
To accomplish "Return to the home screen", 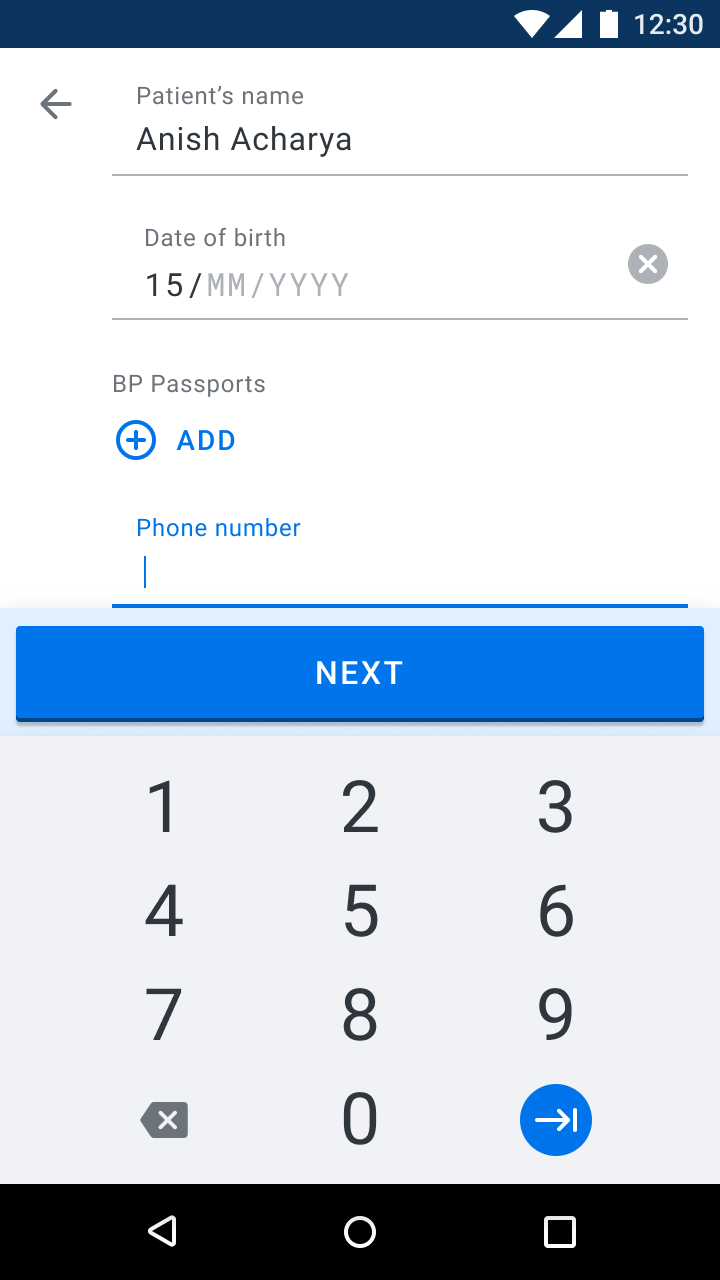I will point(360,1232).
